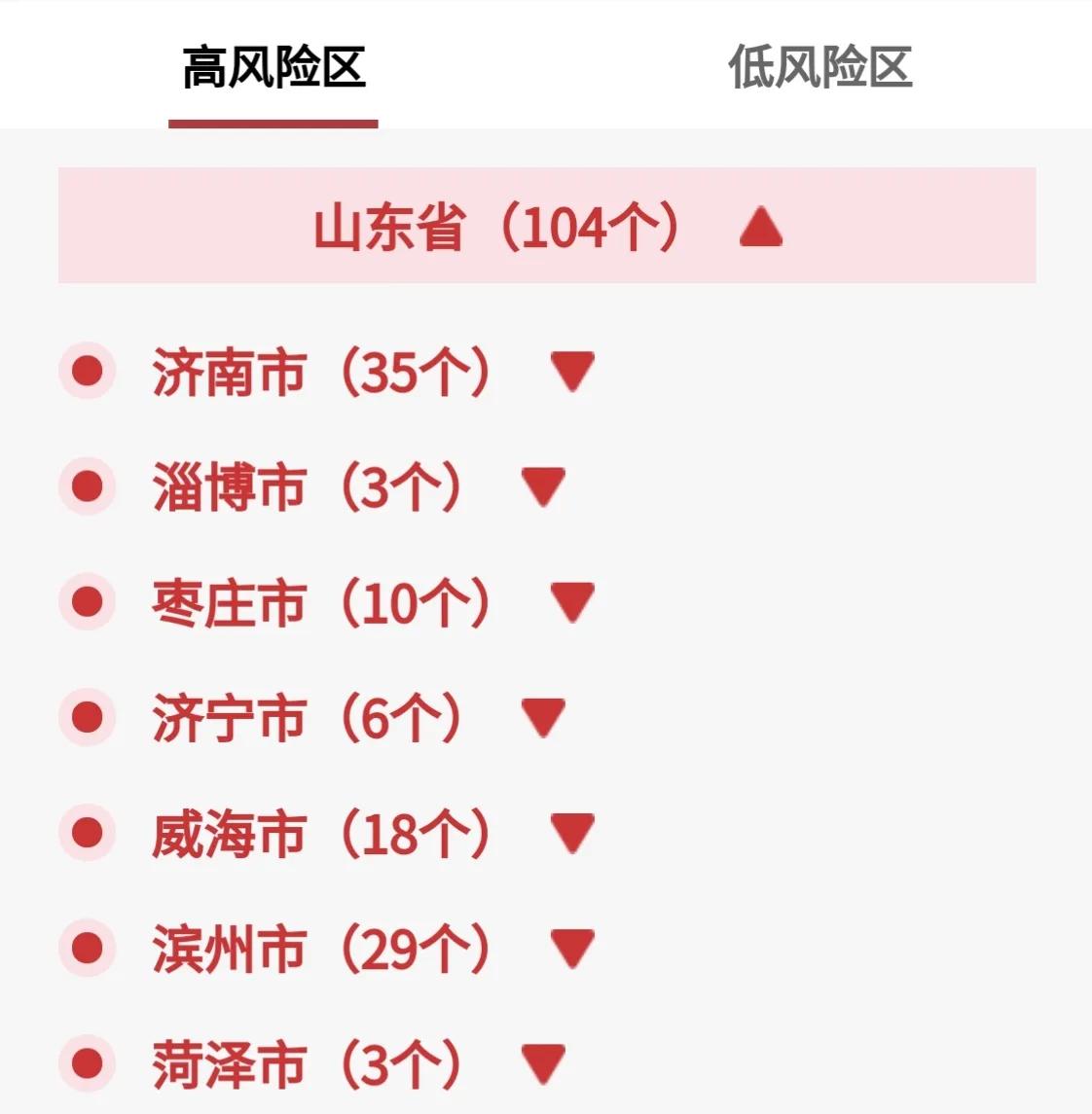Select the 高风险区 tab
Screen dimensions: 1092x1114
273,66
